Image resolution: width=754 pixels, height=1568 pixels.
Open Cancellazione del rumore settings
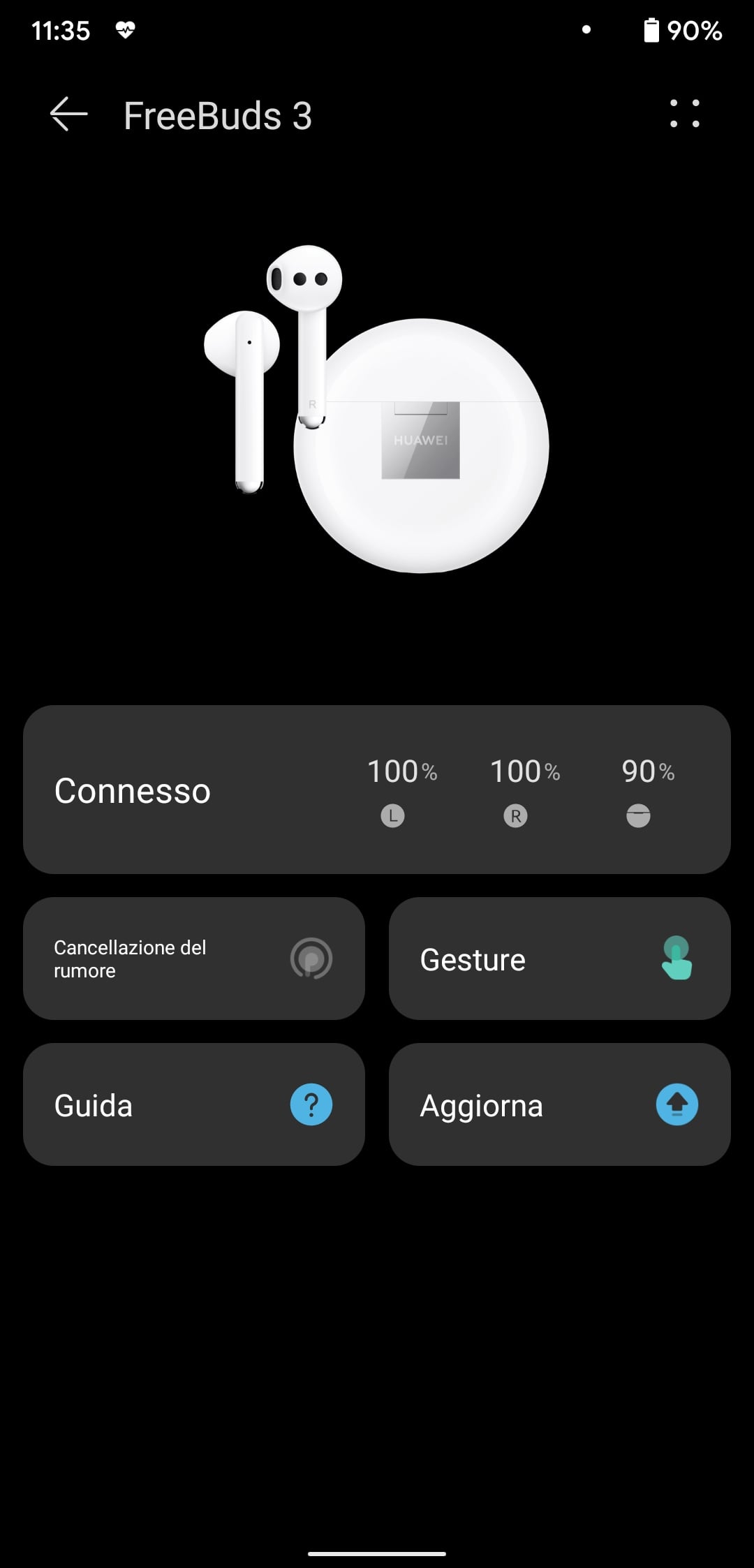(x=194, y=959)
